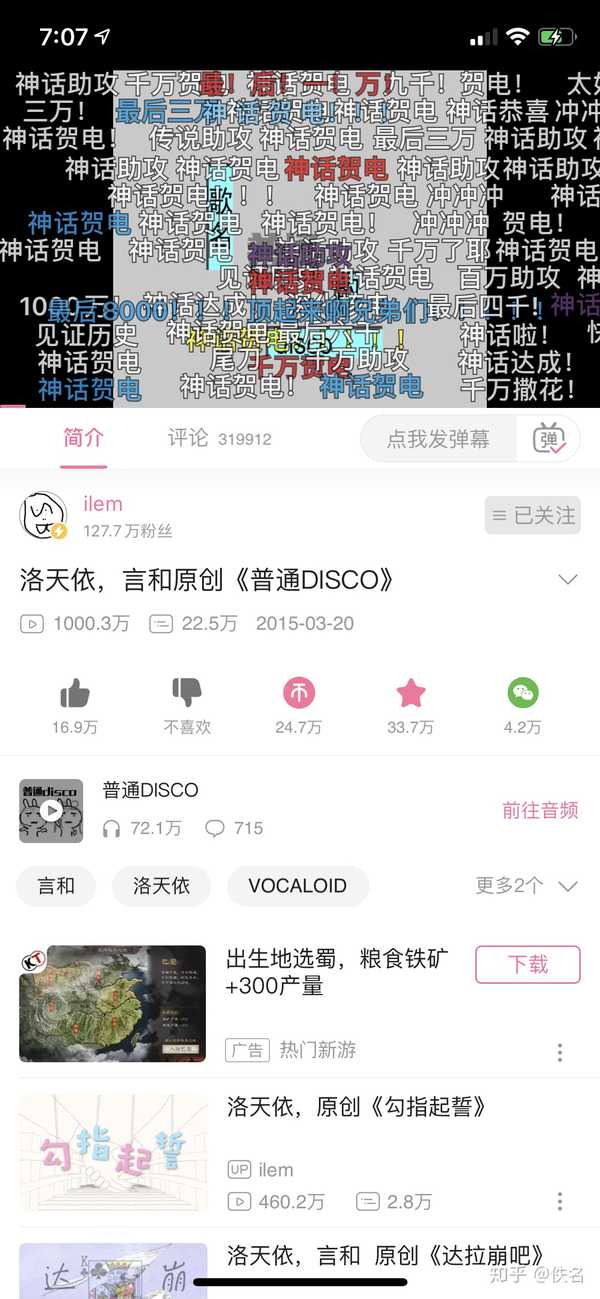Toggle the danmaku display icon
Image resolution: width=600 pixels, height=1299 pixels.
coord(549,439)
